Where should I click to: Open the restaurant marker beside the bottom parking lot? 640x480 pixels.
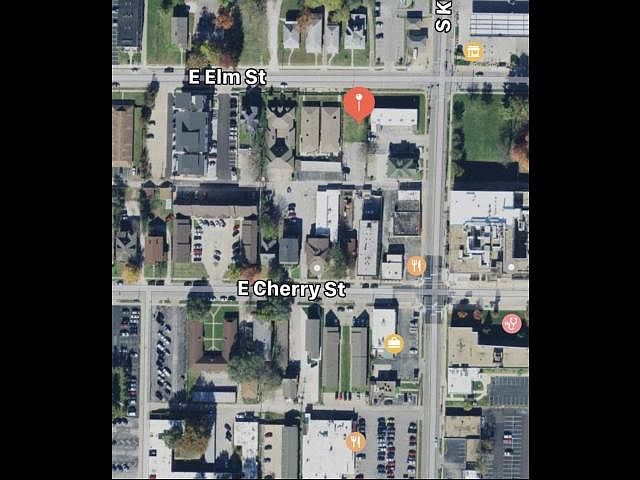[x=356, y=441]
